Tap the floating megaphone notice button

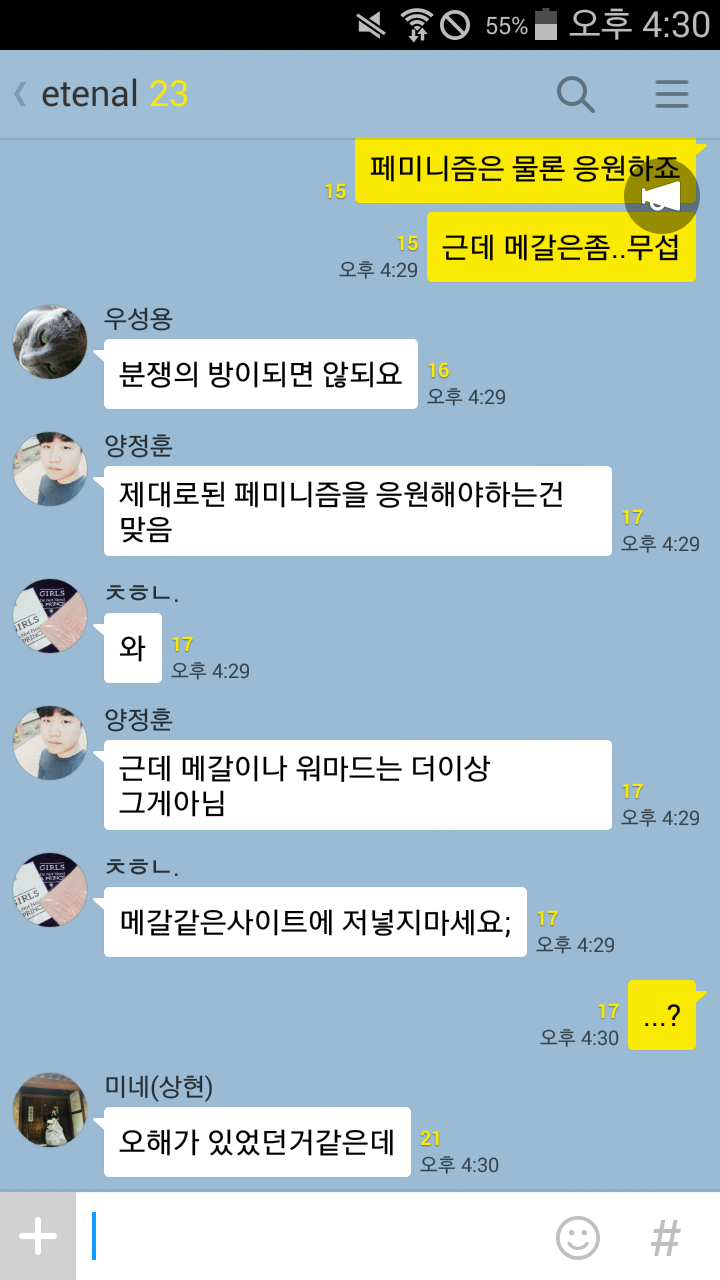click(661, 198)
